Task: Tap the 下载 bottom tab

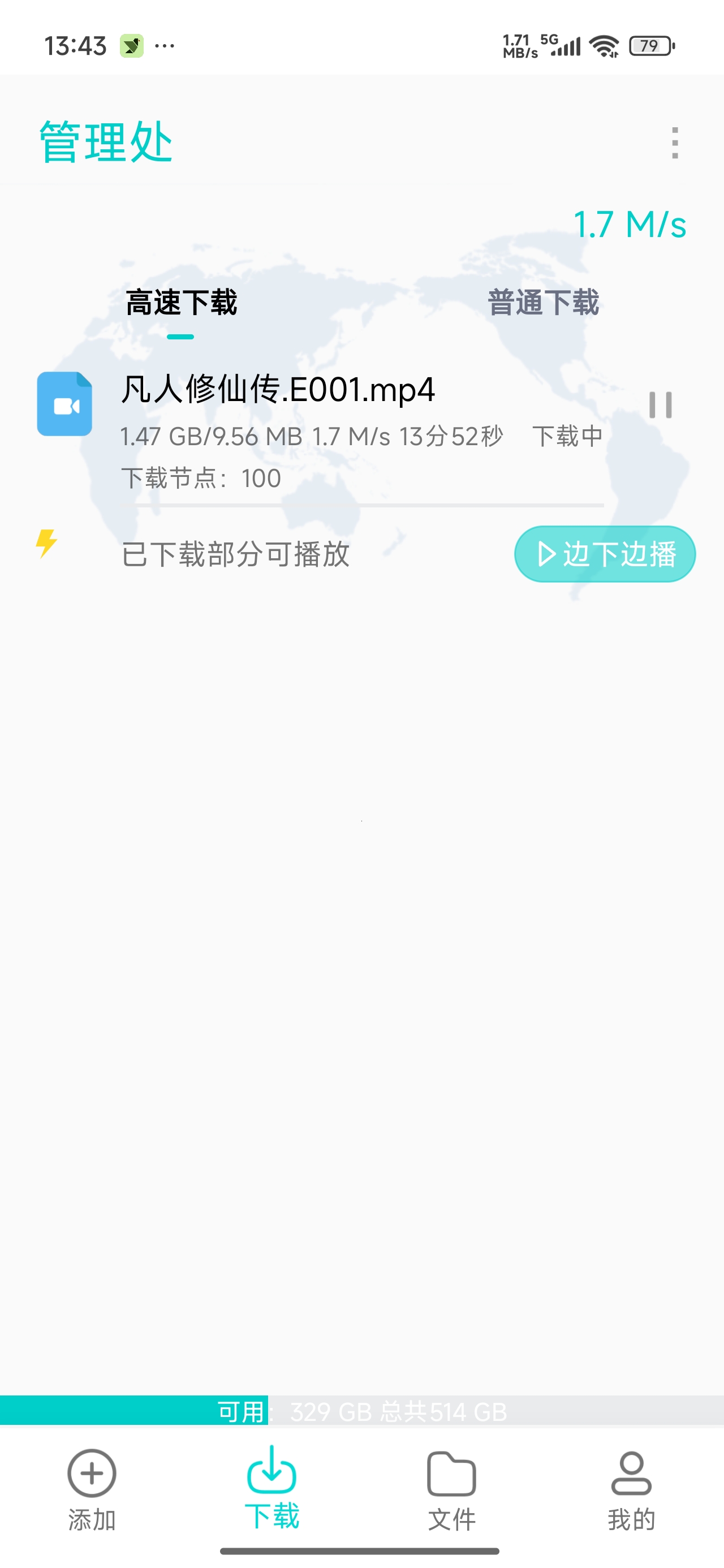Action: [271, 1488]
